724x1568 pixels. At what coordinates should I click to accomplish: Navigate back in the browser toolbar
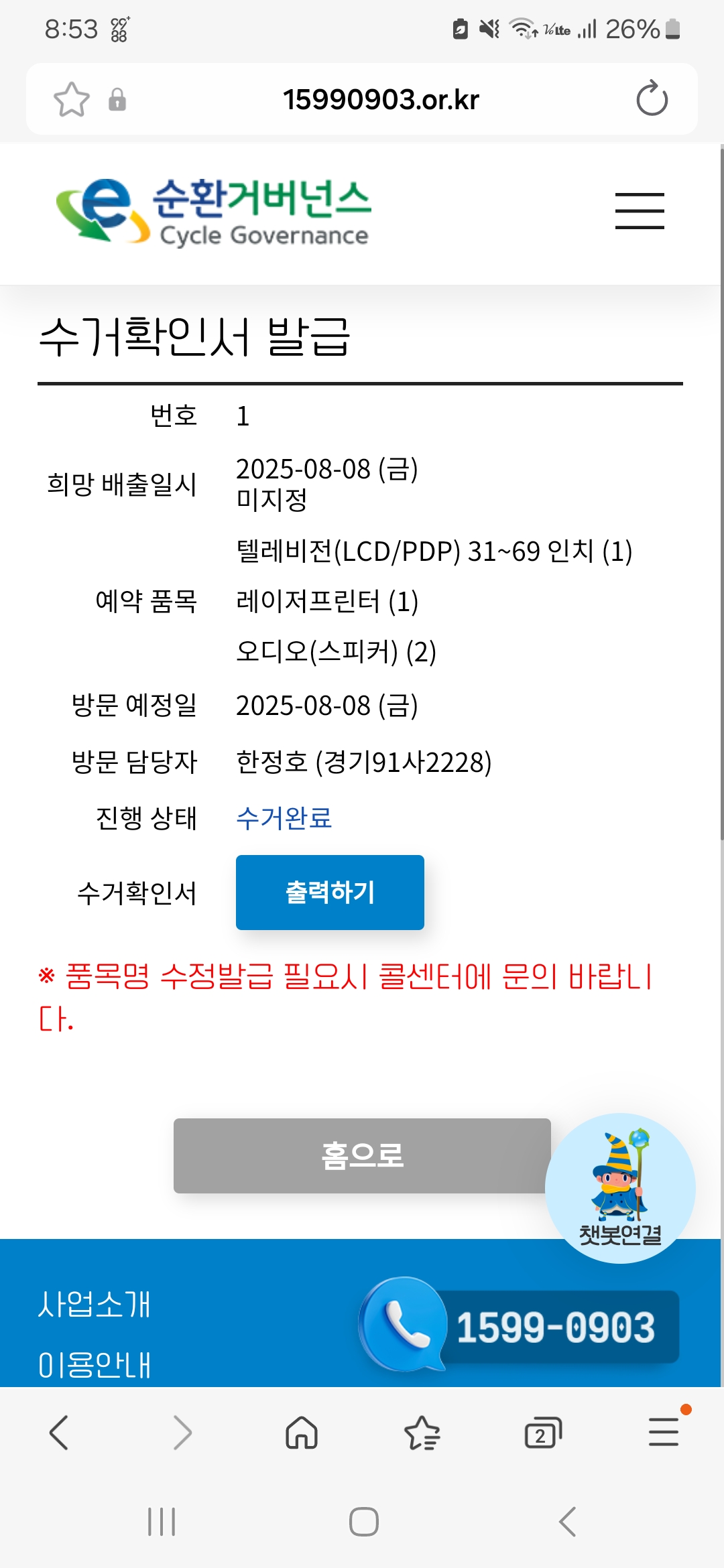tap(59, 1433)
